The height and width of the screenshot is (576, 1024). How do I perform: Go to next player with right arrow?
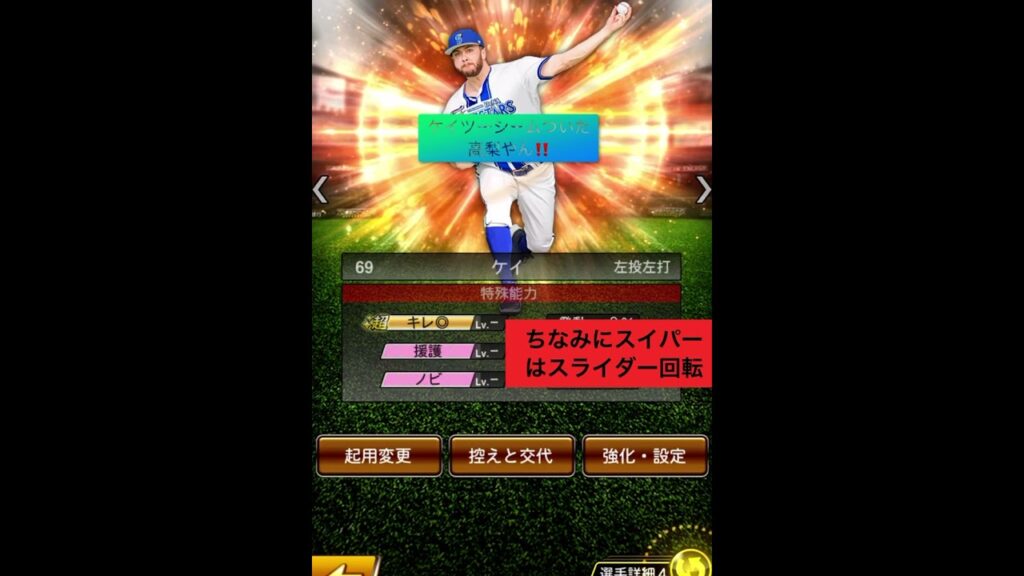pos(703,189)
